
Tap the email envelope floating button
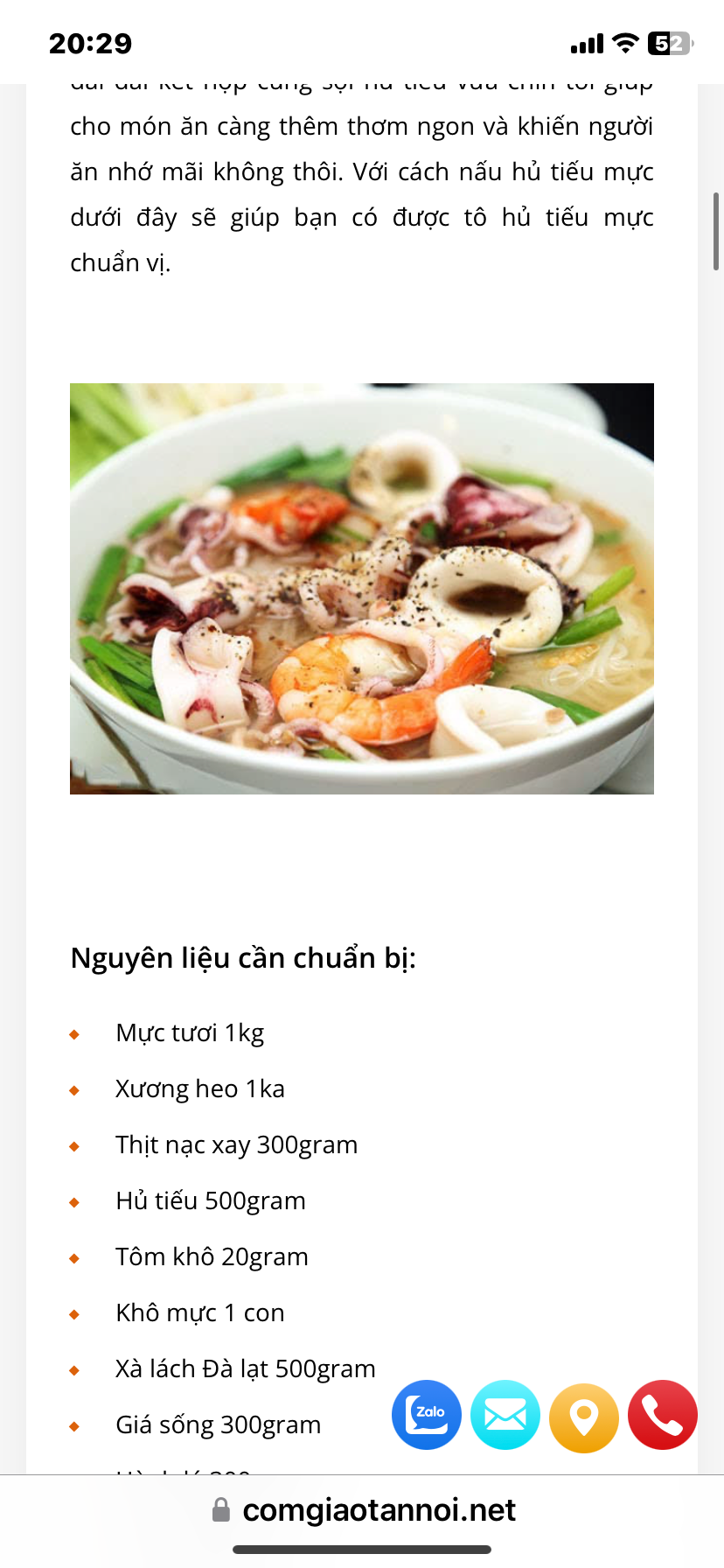(505, 1415)
